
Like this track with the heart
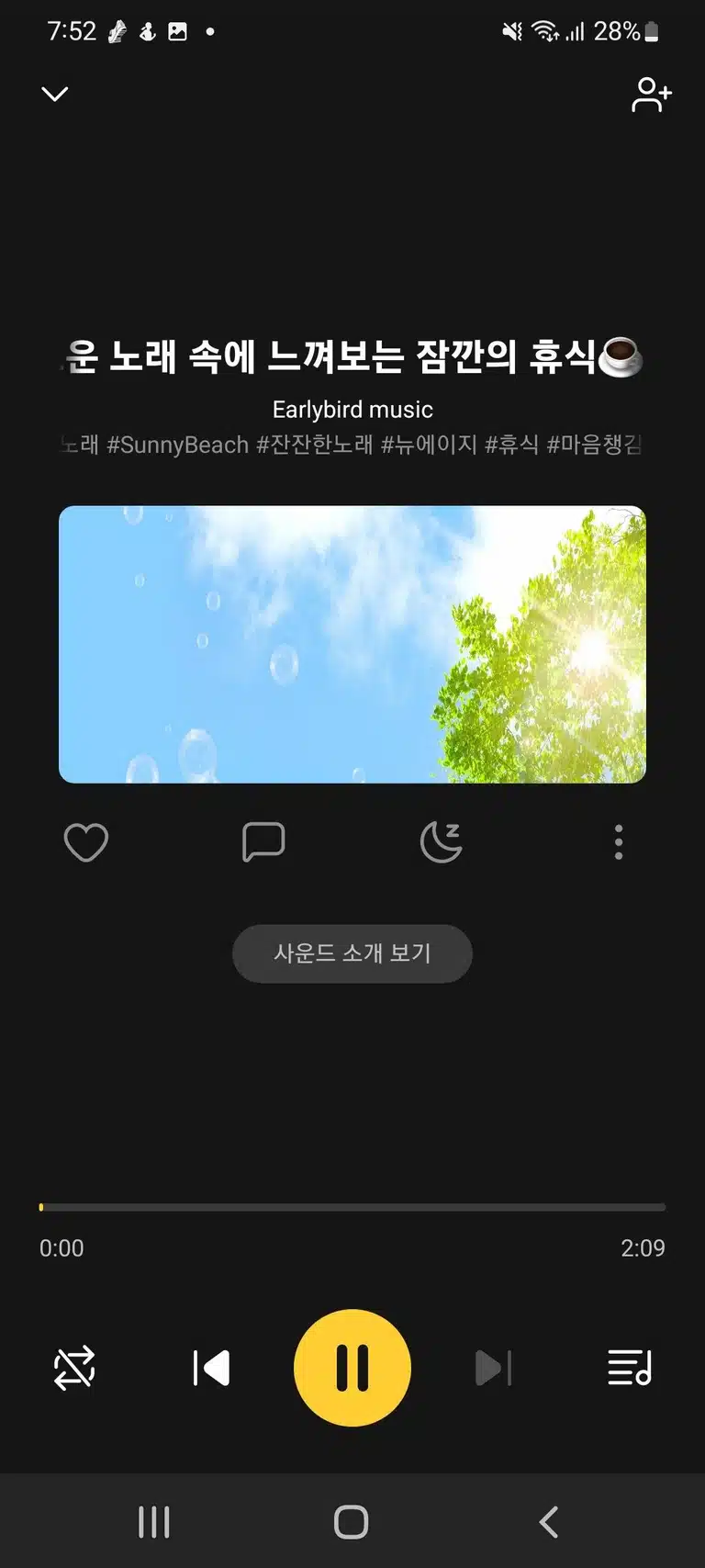point(86,841)
